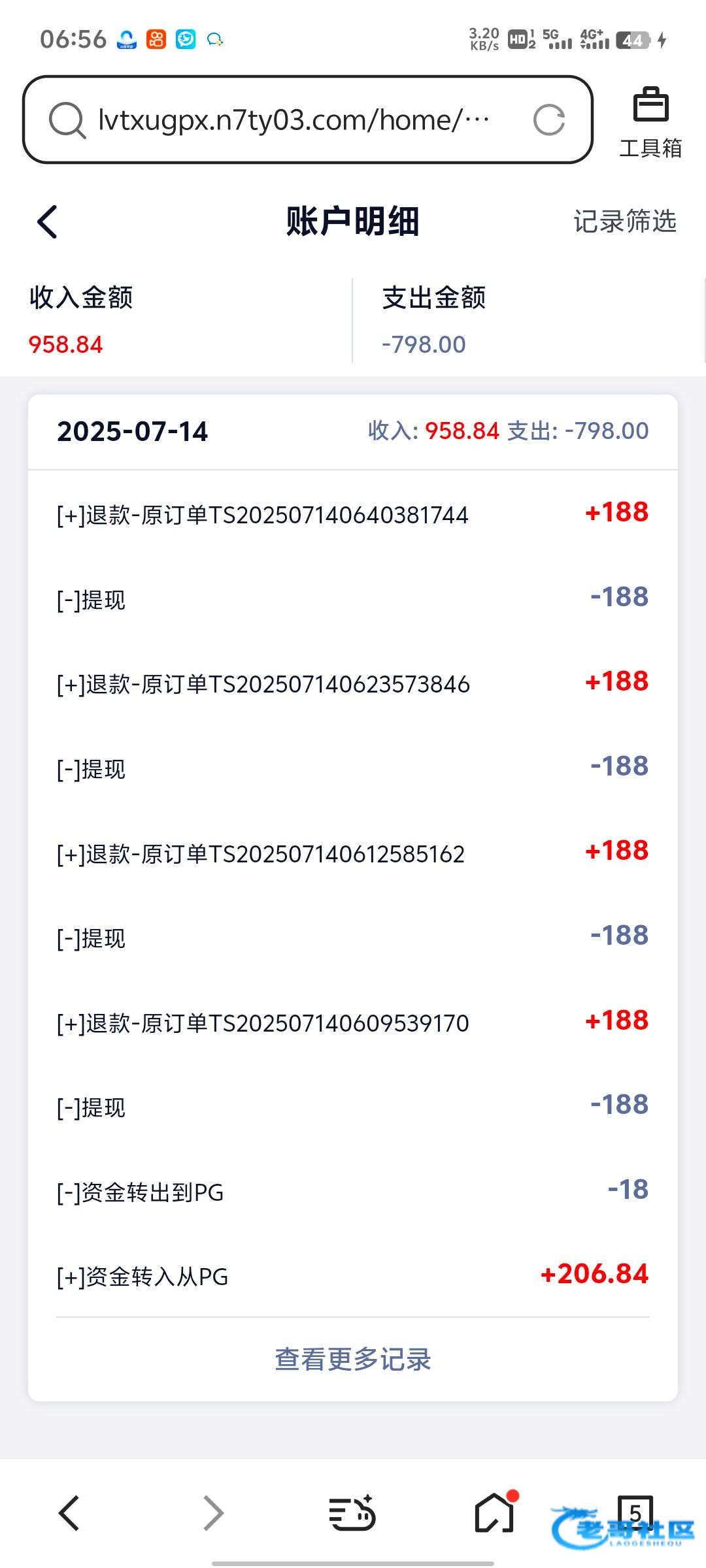The width and height of the screenshot is (706, 1568).
Task: Go to the browser home page
Action: tap(494, 1513)
